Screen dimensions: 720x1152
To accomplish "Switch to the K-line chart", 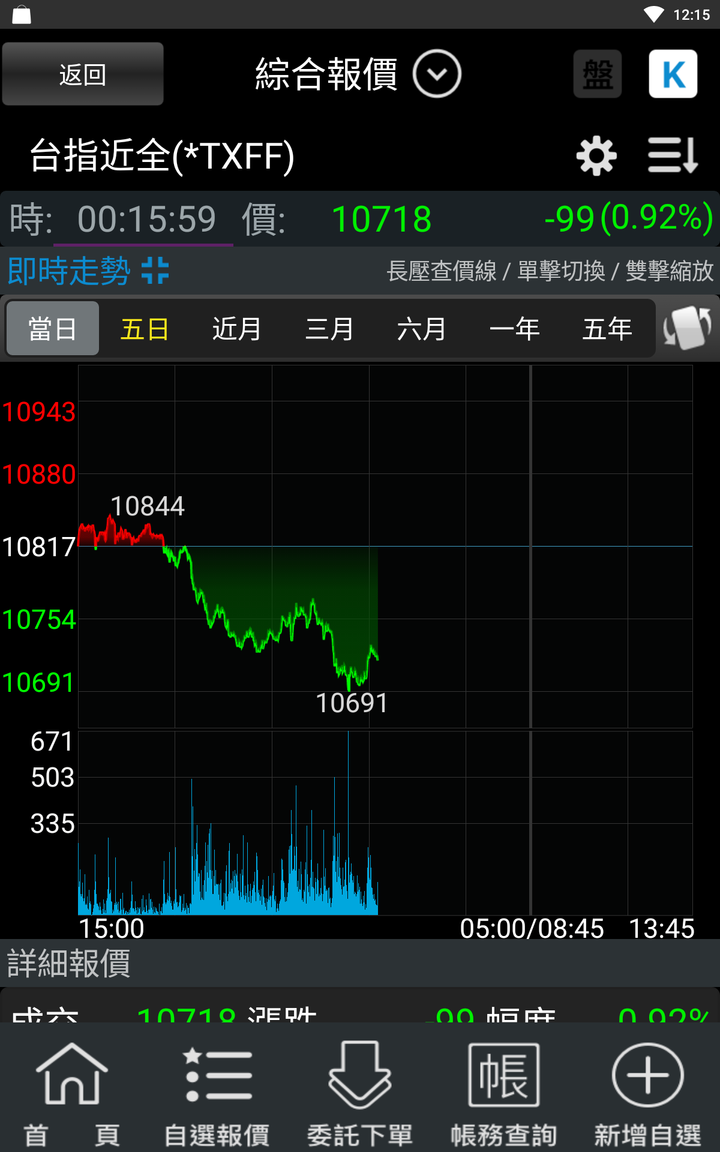I will tap(673, 74).
